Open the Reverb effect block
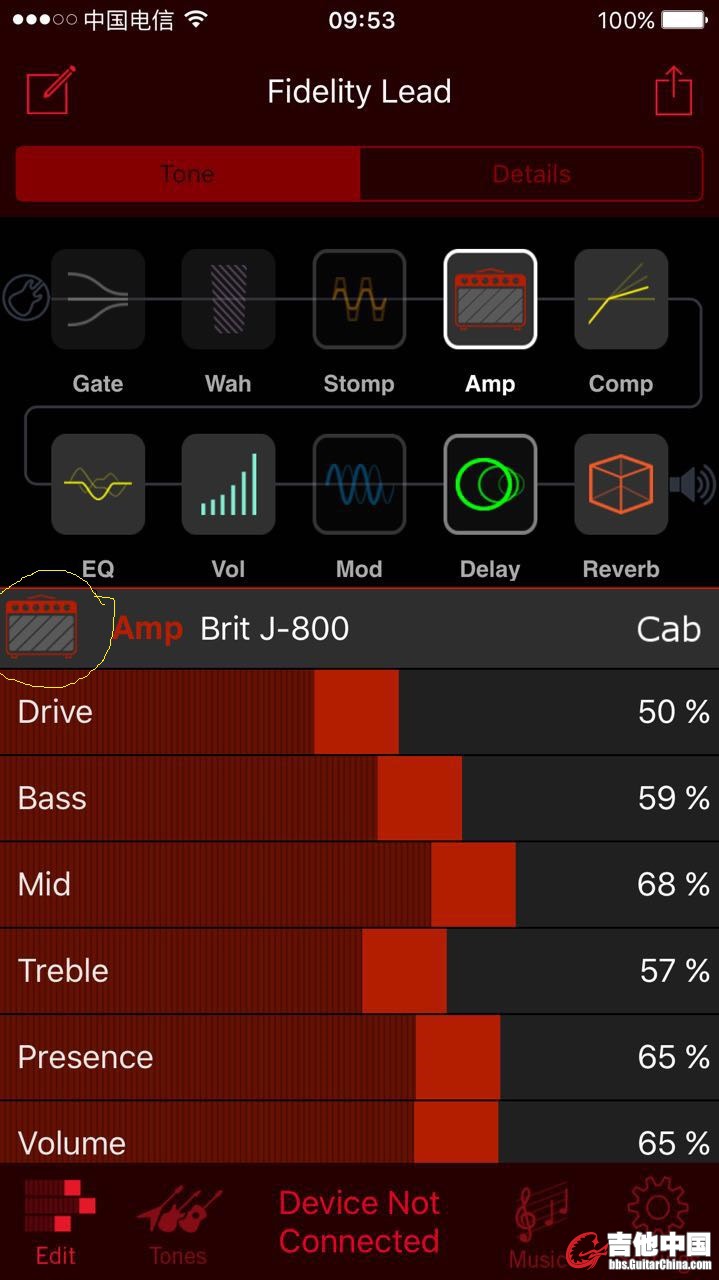The height and width of the screenshot is (1280, 719). click(620, 484)
